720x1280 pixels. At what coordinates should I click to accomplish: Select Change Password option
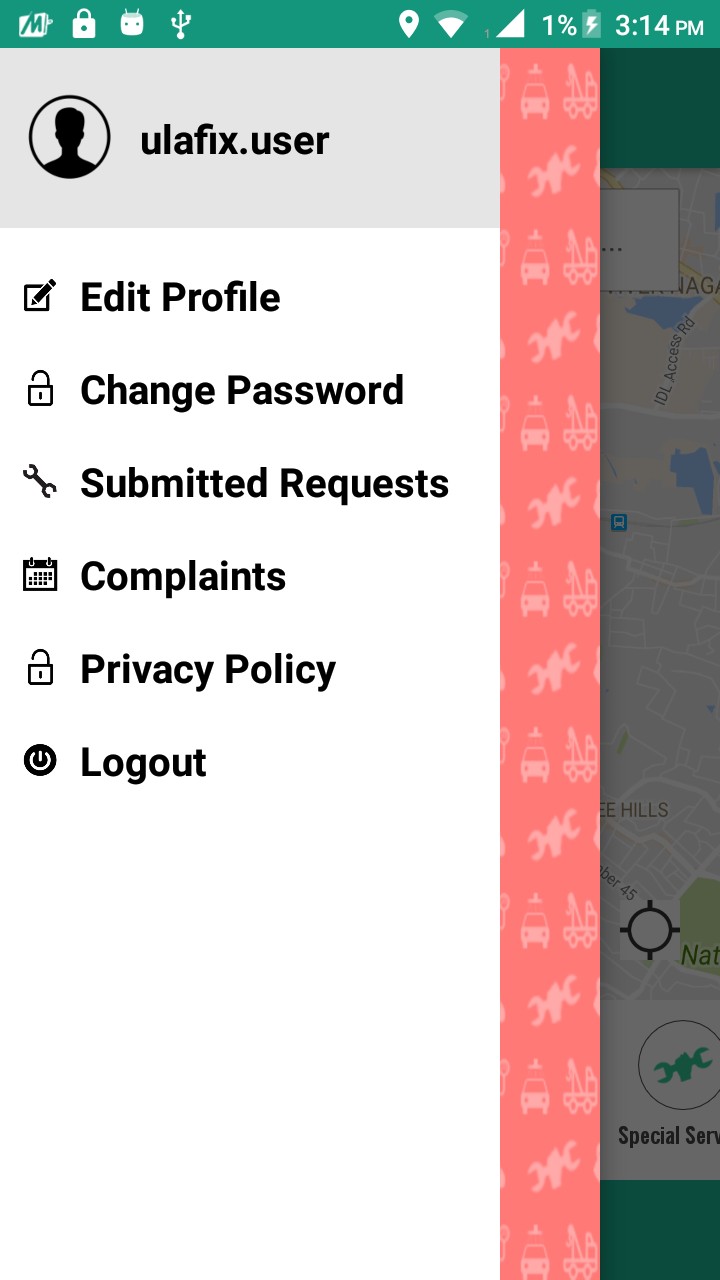pyautogui.click(x=241, y=390)
